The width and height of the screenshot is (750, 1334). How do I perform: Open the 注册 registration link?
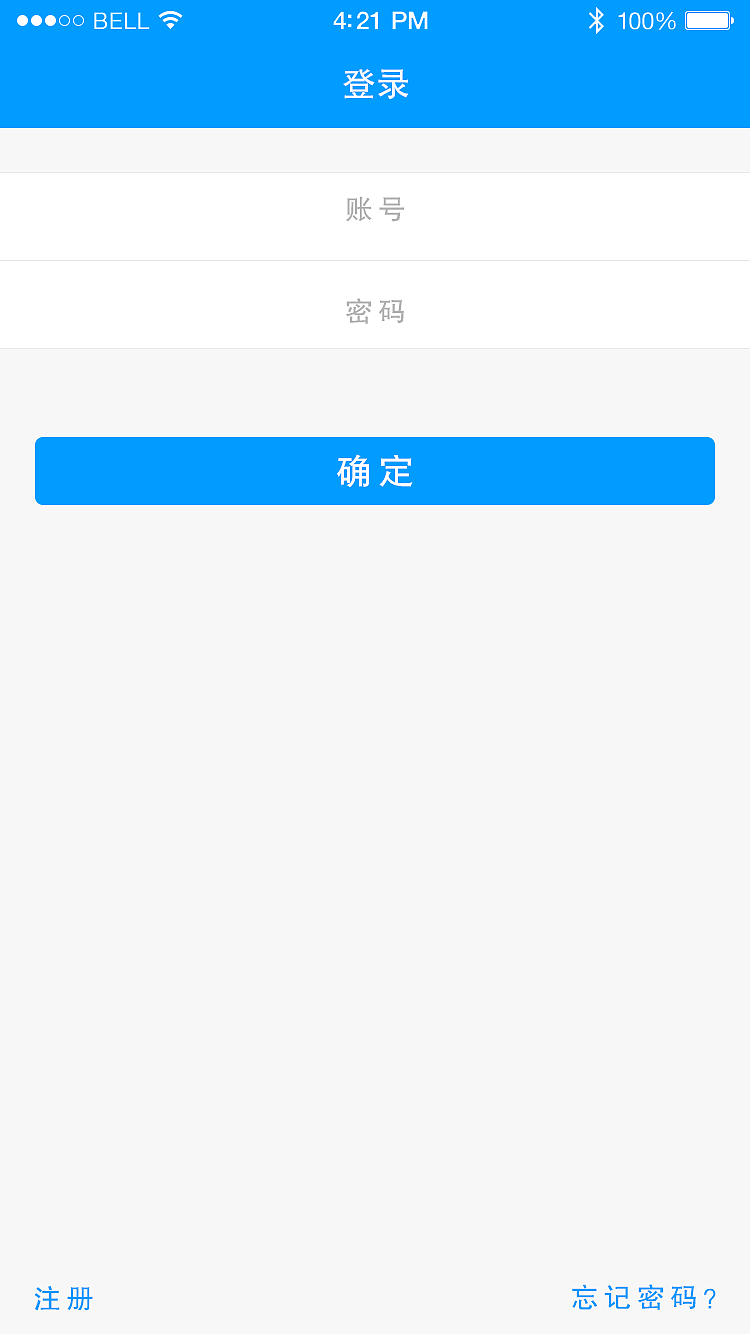[x=62, y=1298]
